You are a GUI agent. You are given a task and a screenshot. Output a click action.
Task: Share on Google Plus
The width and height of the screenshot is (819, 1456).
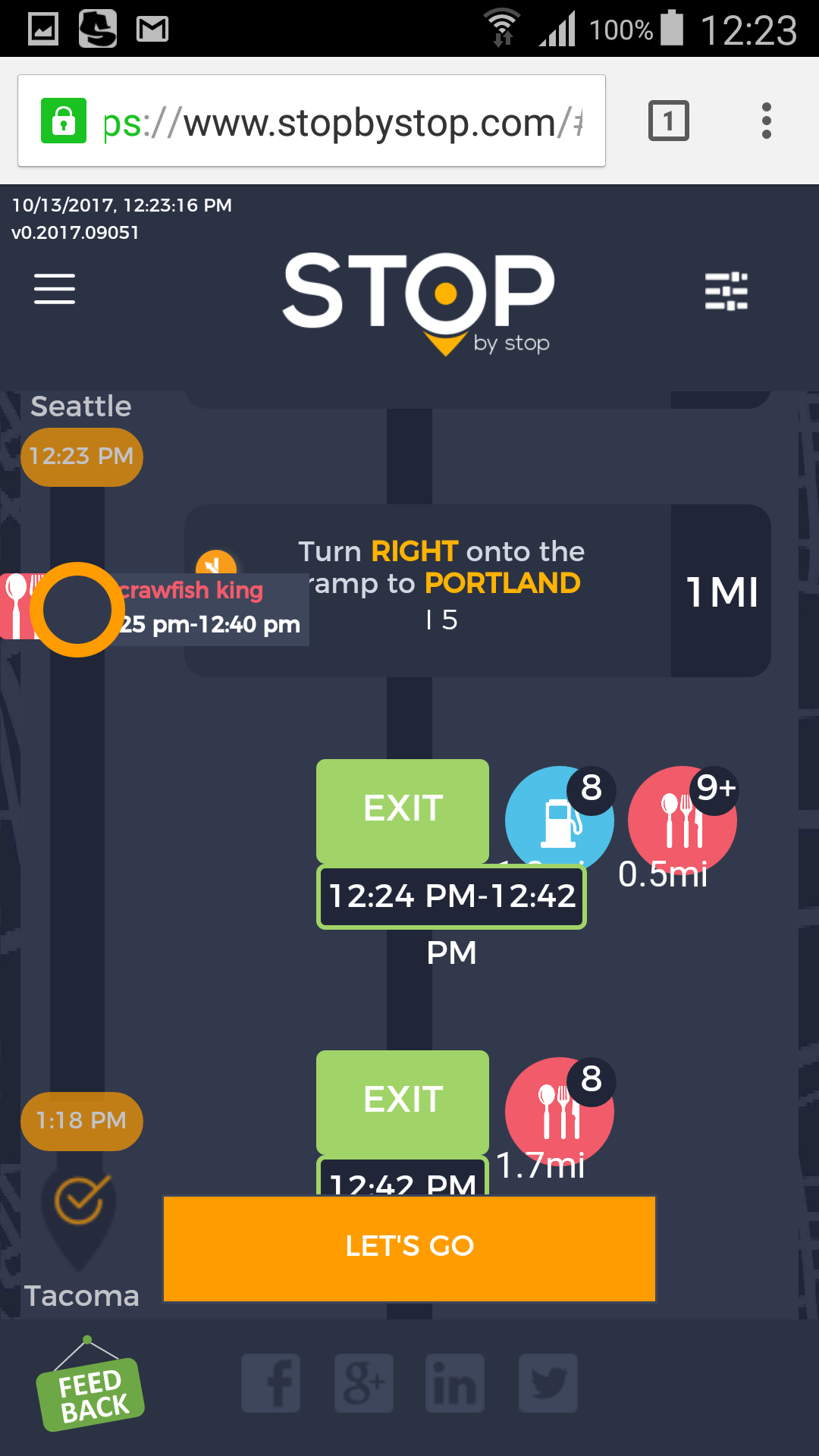tap(364, 1383)
